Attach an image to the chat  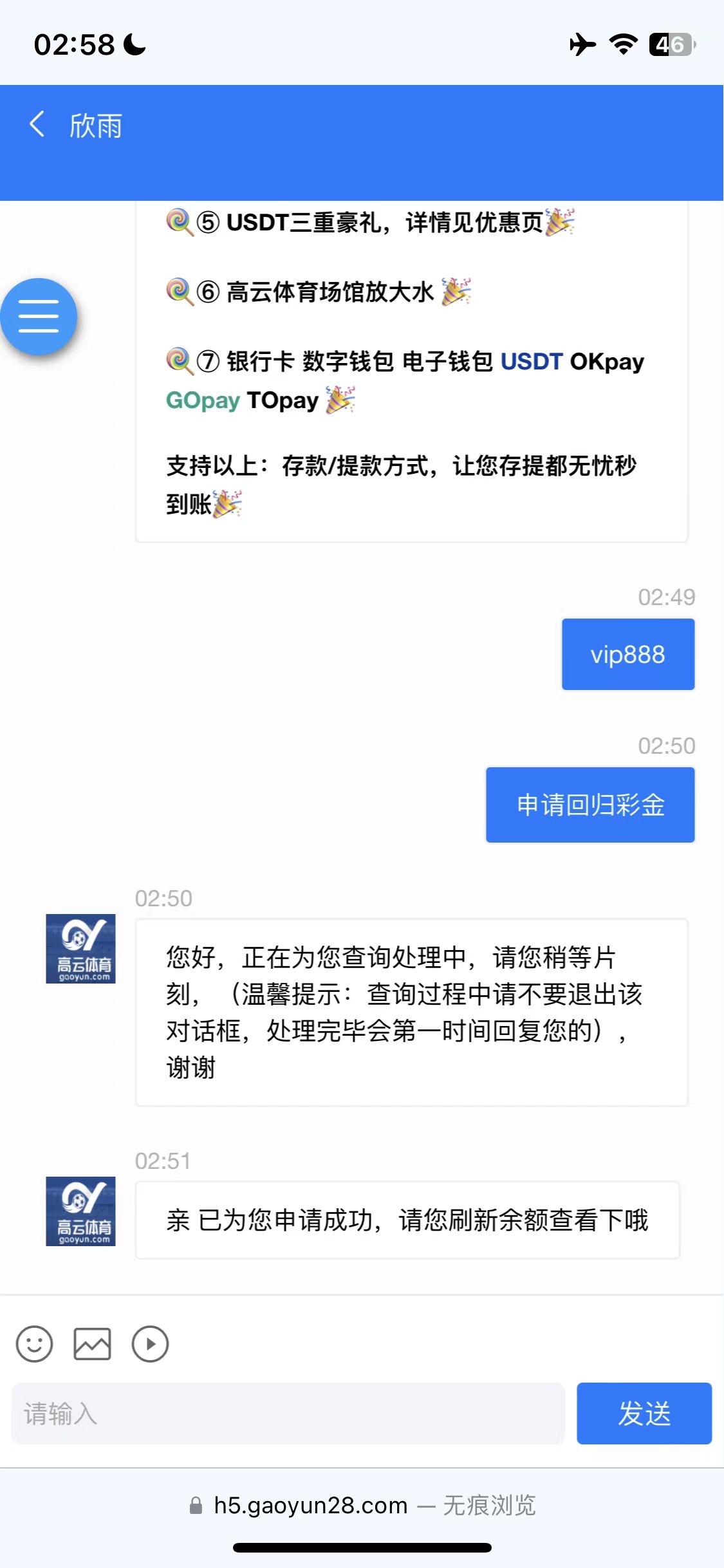pyautogui.click(x=92, y=1344)
